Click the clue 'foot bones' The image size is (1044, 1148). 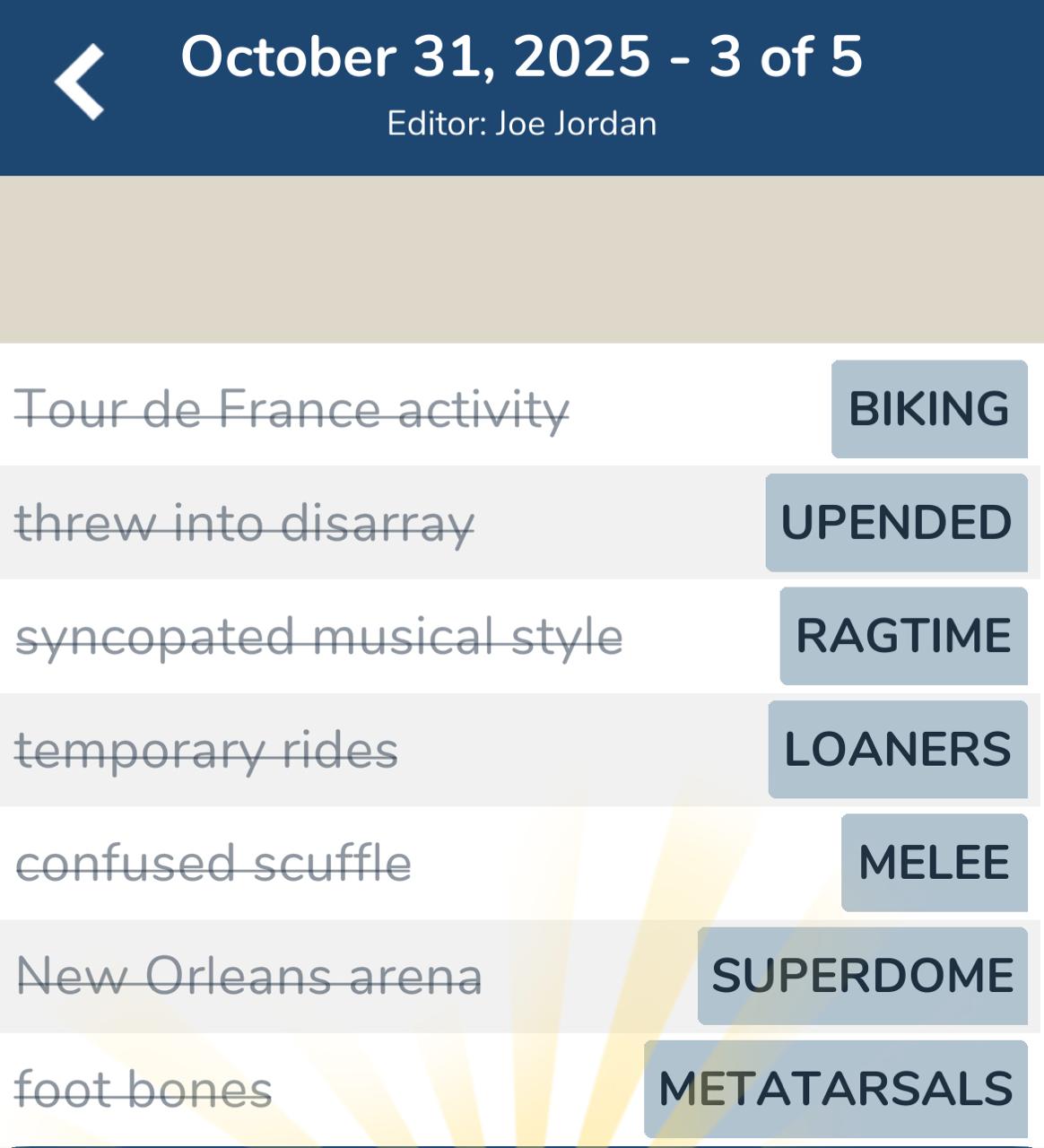pyautogui.click(x=144, y=1088)
